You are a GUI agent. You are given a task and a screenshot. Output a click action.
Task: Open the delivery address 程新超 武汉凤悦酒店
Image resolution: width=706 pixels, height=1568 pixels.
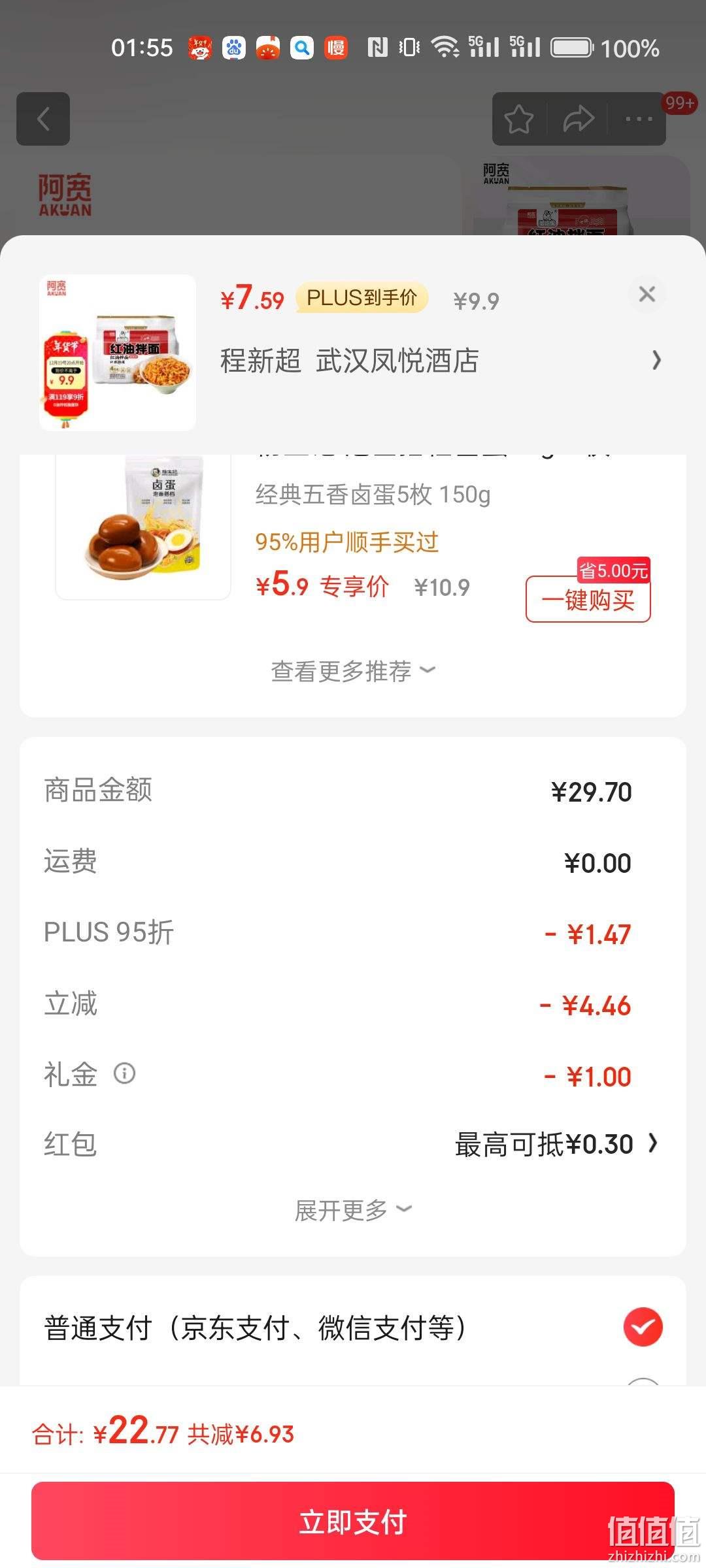point(441,361)
